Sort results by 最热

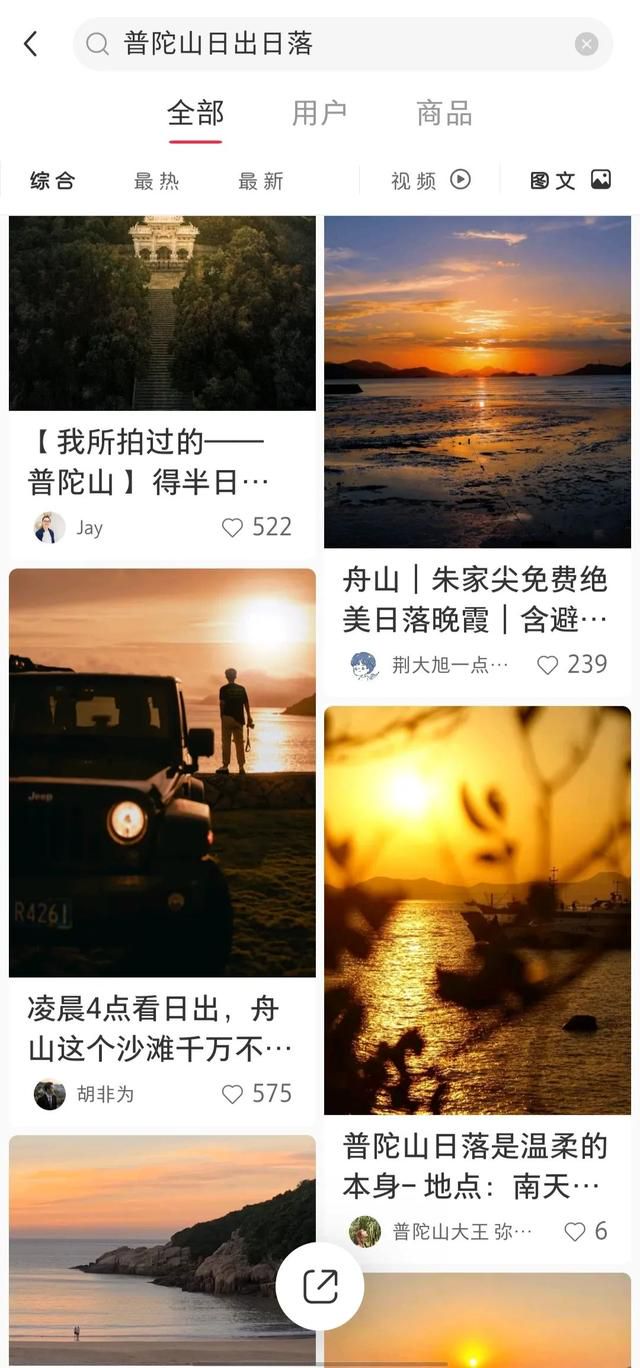point(157,181)
